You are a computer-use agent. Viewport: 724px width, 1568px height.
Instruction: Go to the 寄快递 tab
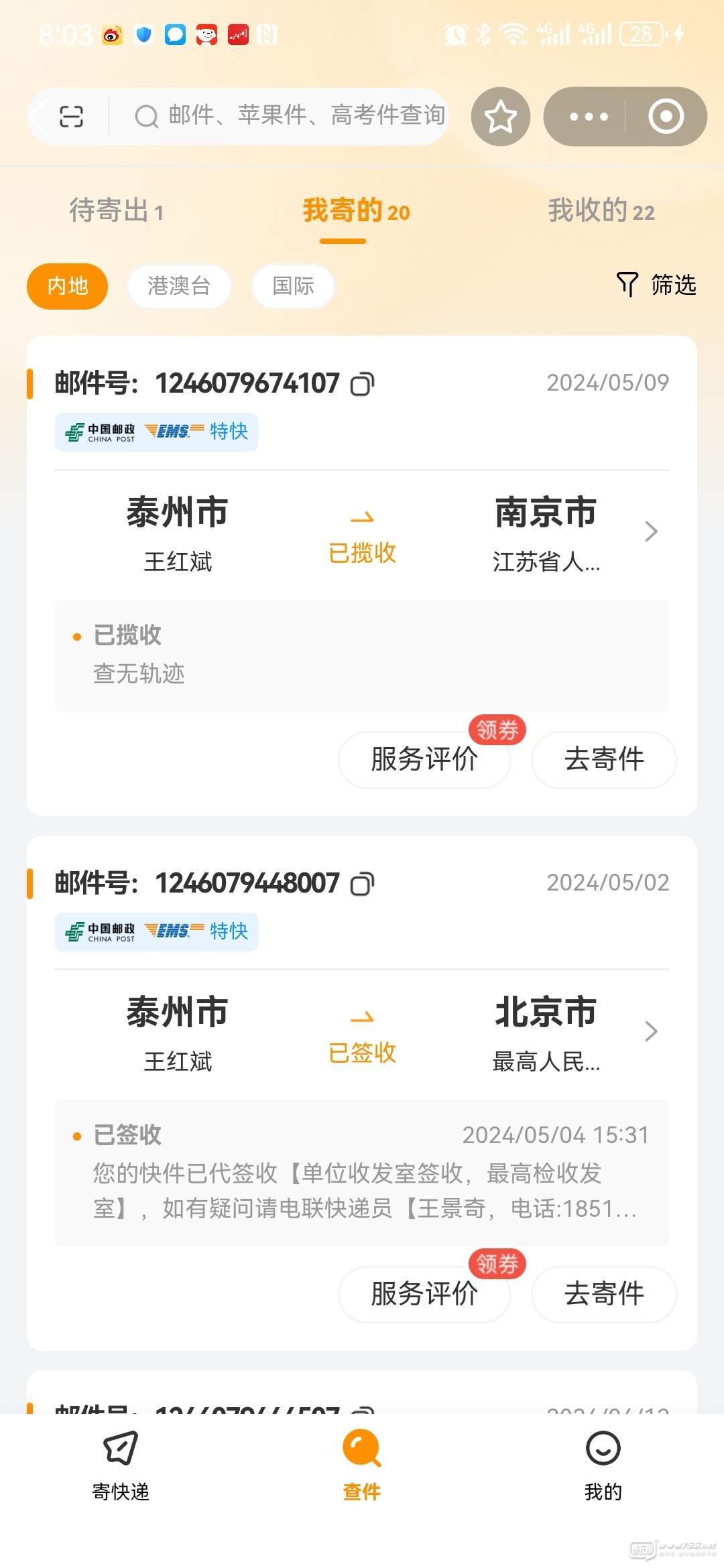[121, 1466]
